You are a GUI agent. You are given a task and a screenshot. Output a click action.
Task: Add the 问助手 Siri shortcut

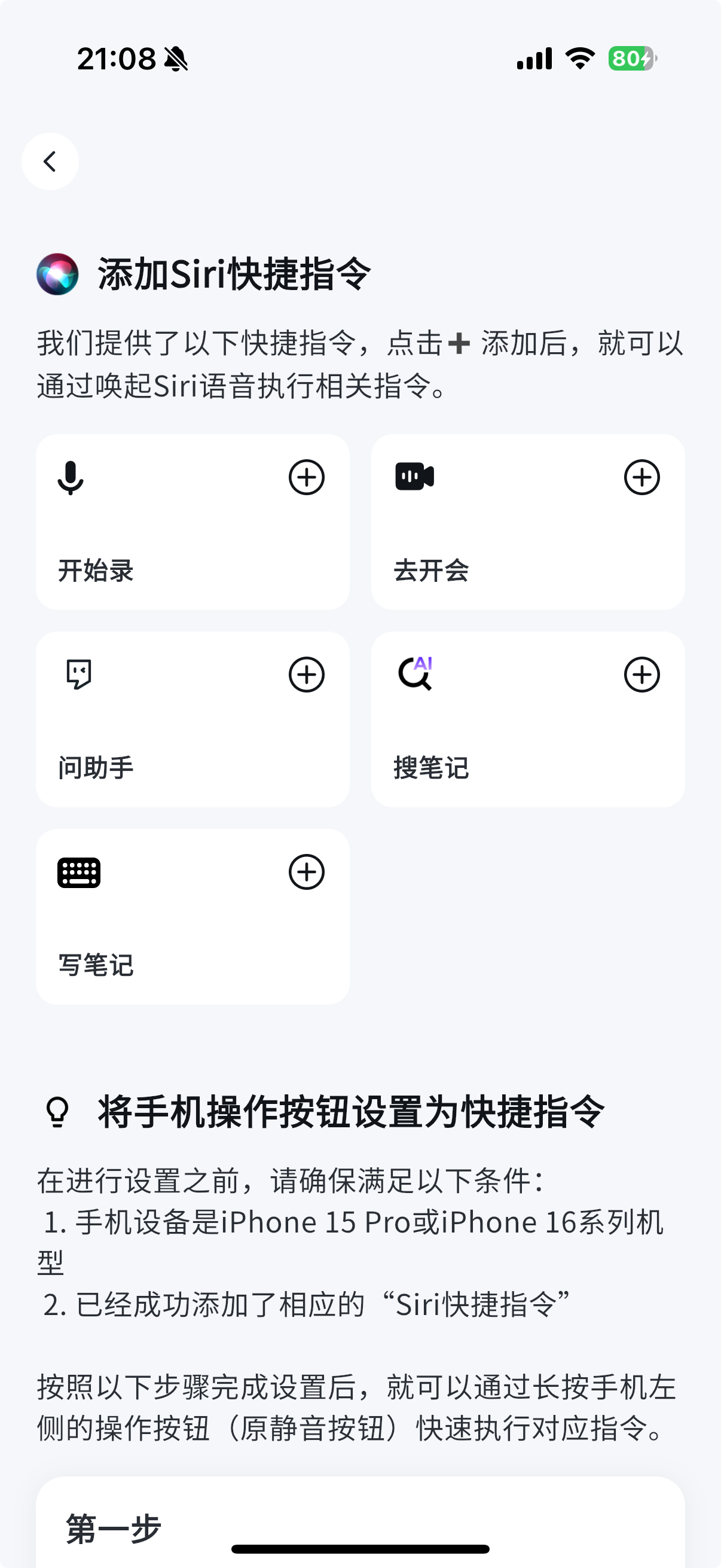(x=306, y=675)
